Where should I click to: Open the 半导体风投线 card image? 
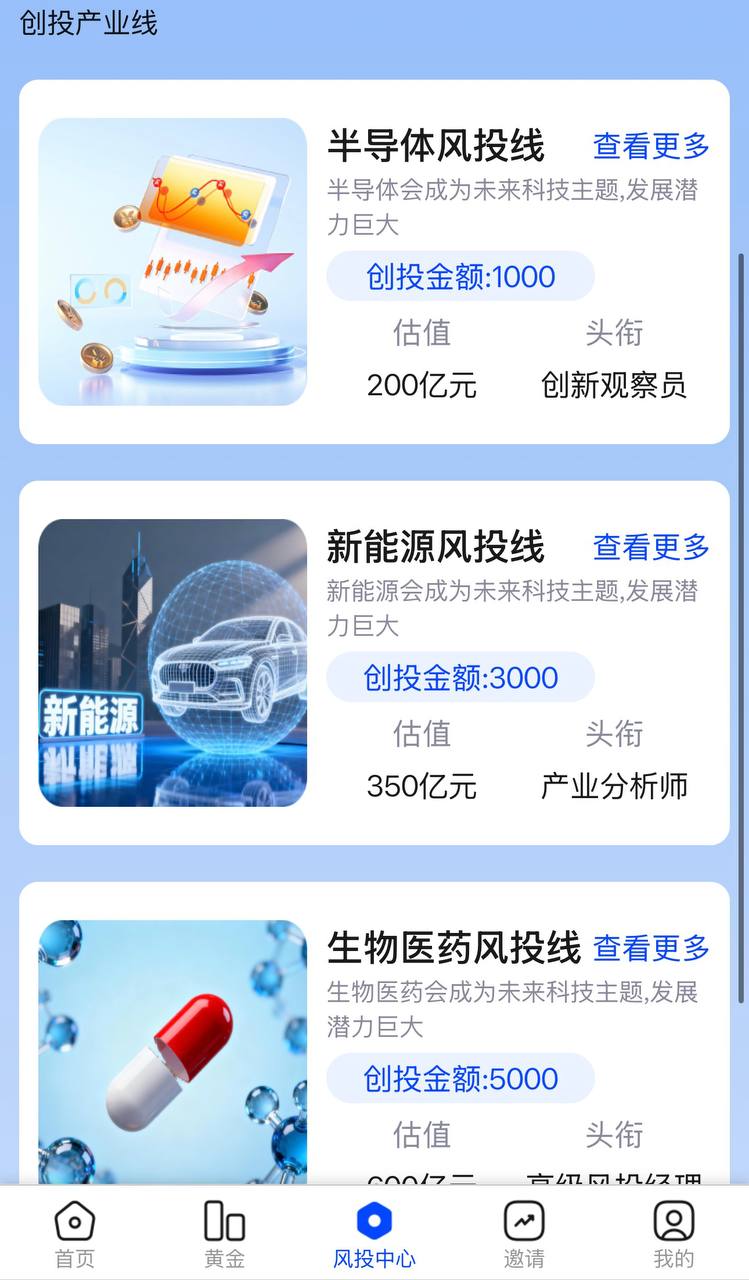tap(173, 262)
